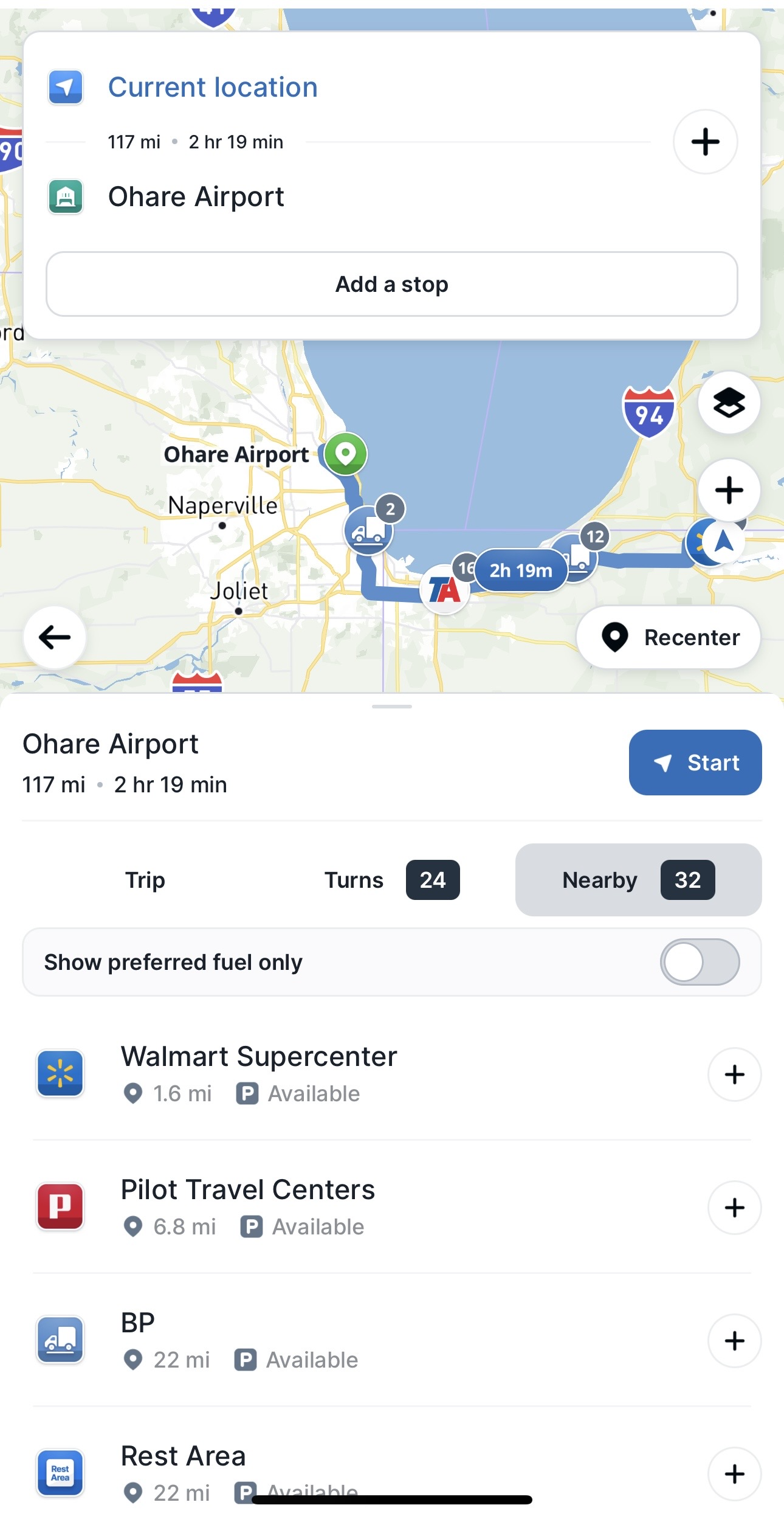Add Rest Area as a stop
784x1519 pixels.
pos(734,1474)
